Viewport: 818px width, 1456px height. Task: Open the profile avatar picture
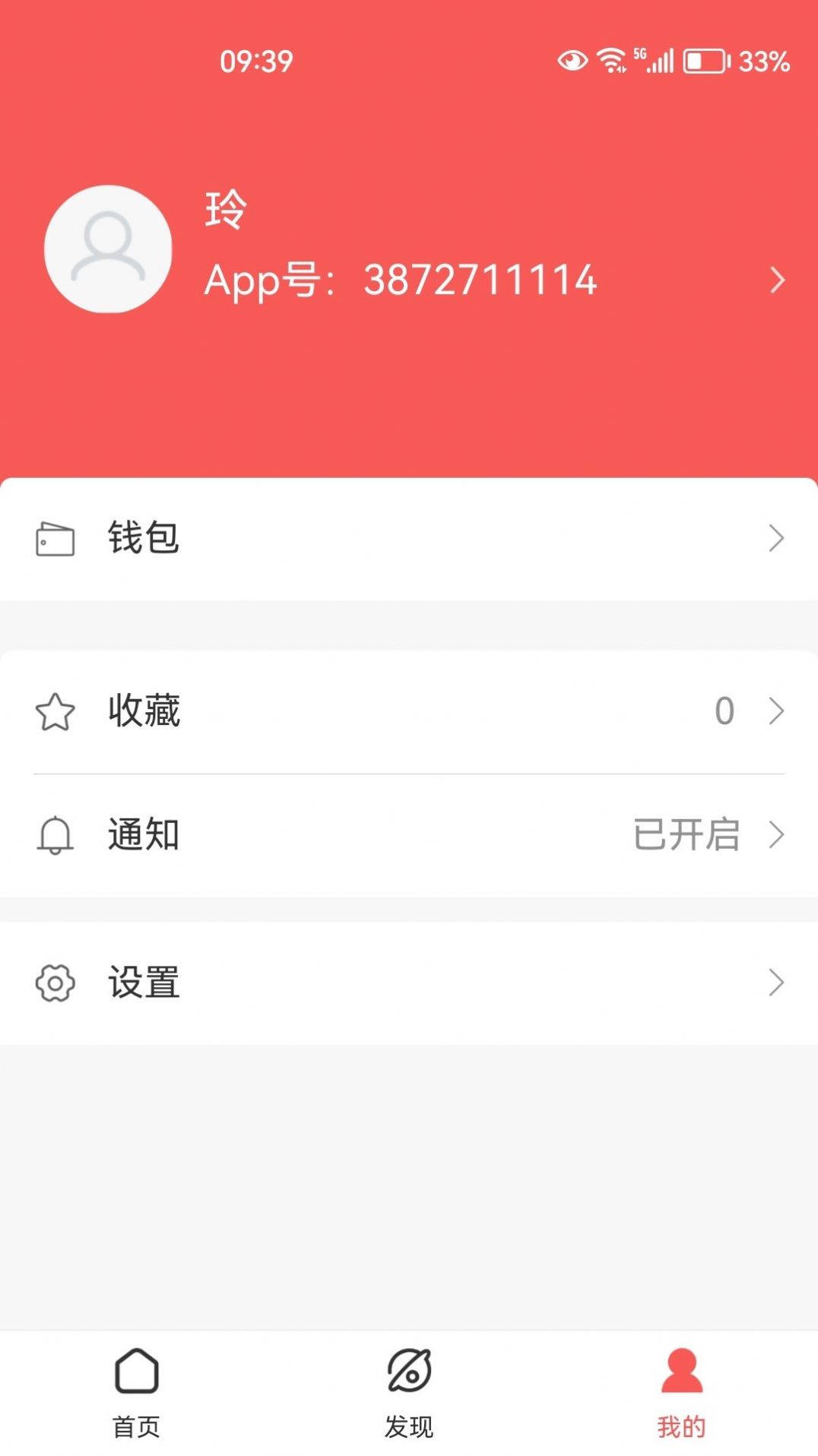pyautogui.click(x=108, y=248)
